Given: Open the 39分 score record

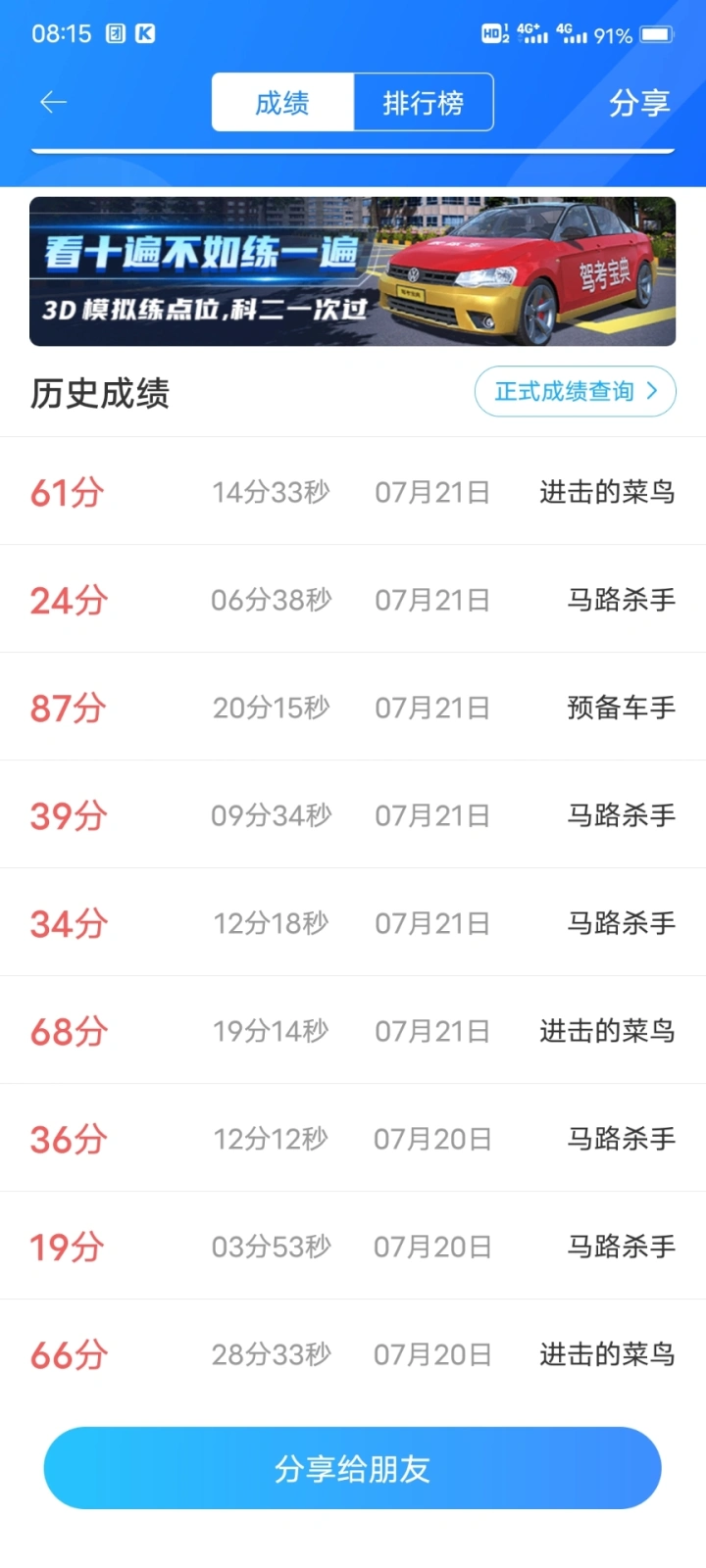Looking at the screenshot, I should tap(353, 814).
